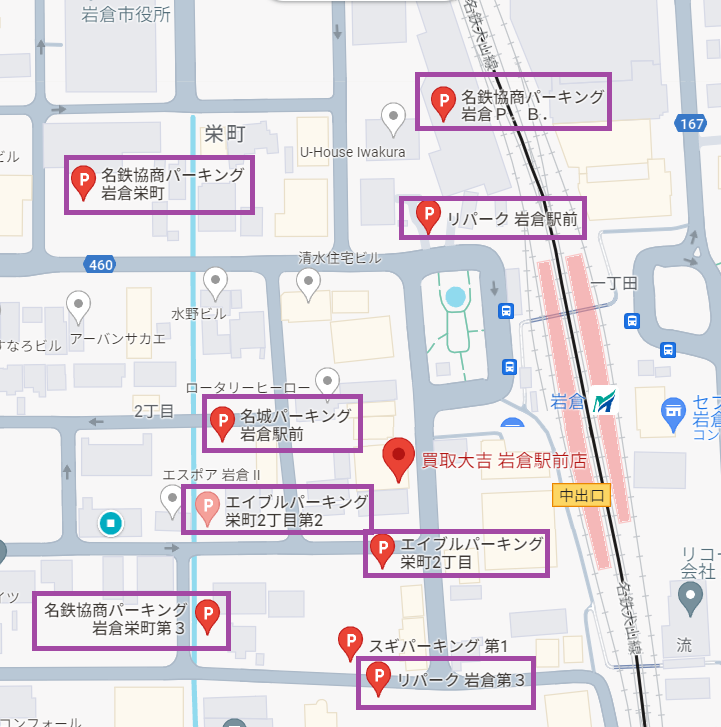721x727 pixels.
Task: Open the スギパーキング 第1 parking pin
Action: click(350, 641)
